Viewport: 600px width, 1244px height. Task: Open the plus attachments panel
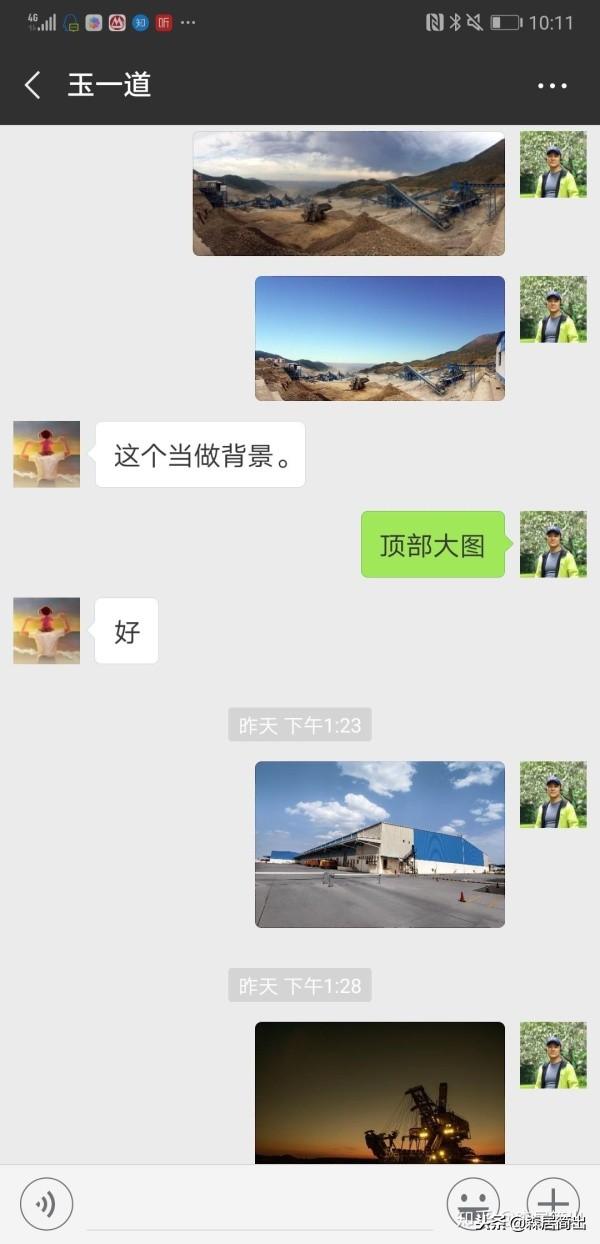tap(553, 1203)
